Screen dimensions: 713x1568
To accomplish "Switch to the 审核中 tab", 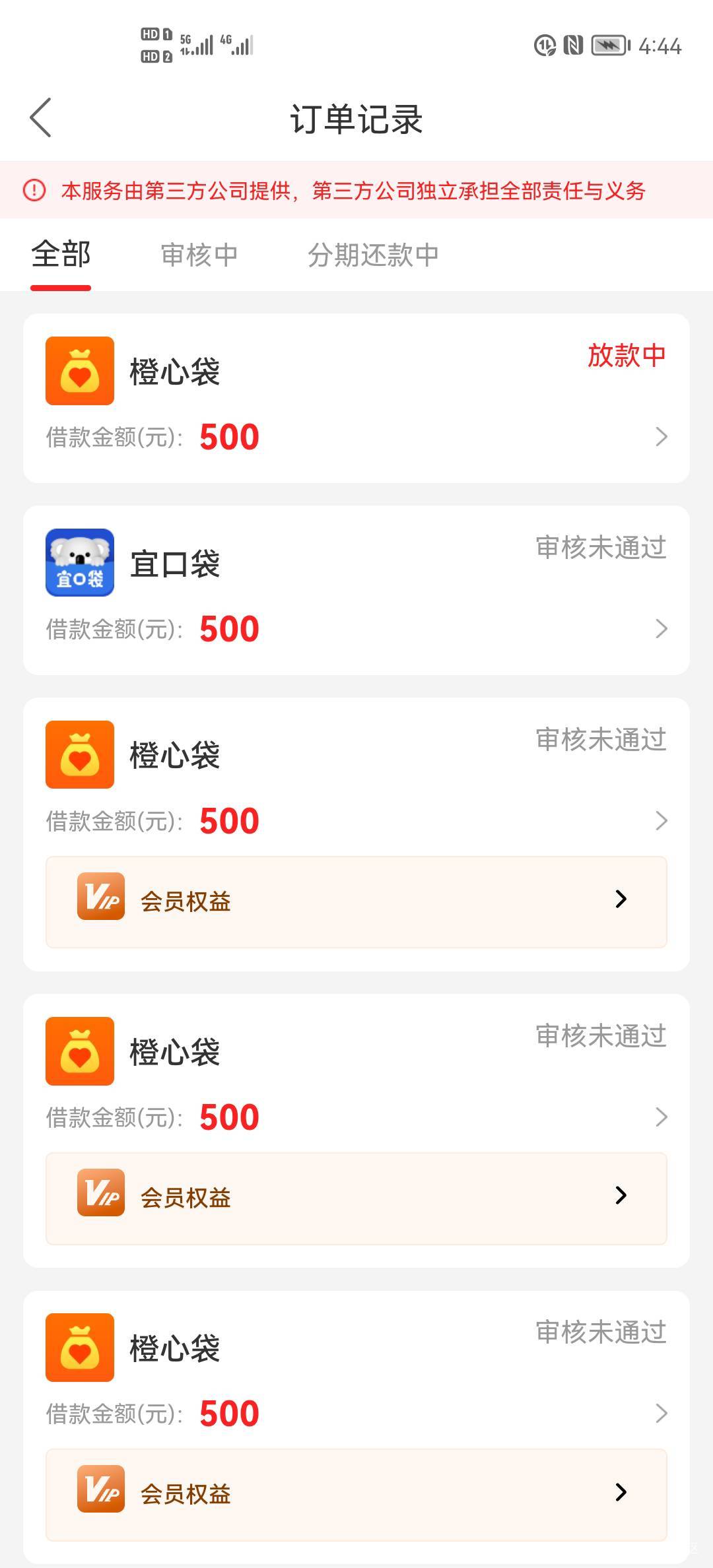I will click(199, 255).
